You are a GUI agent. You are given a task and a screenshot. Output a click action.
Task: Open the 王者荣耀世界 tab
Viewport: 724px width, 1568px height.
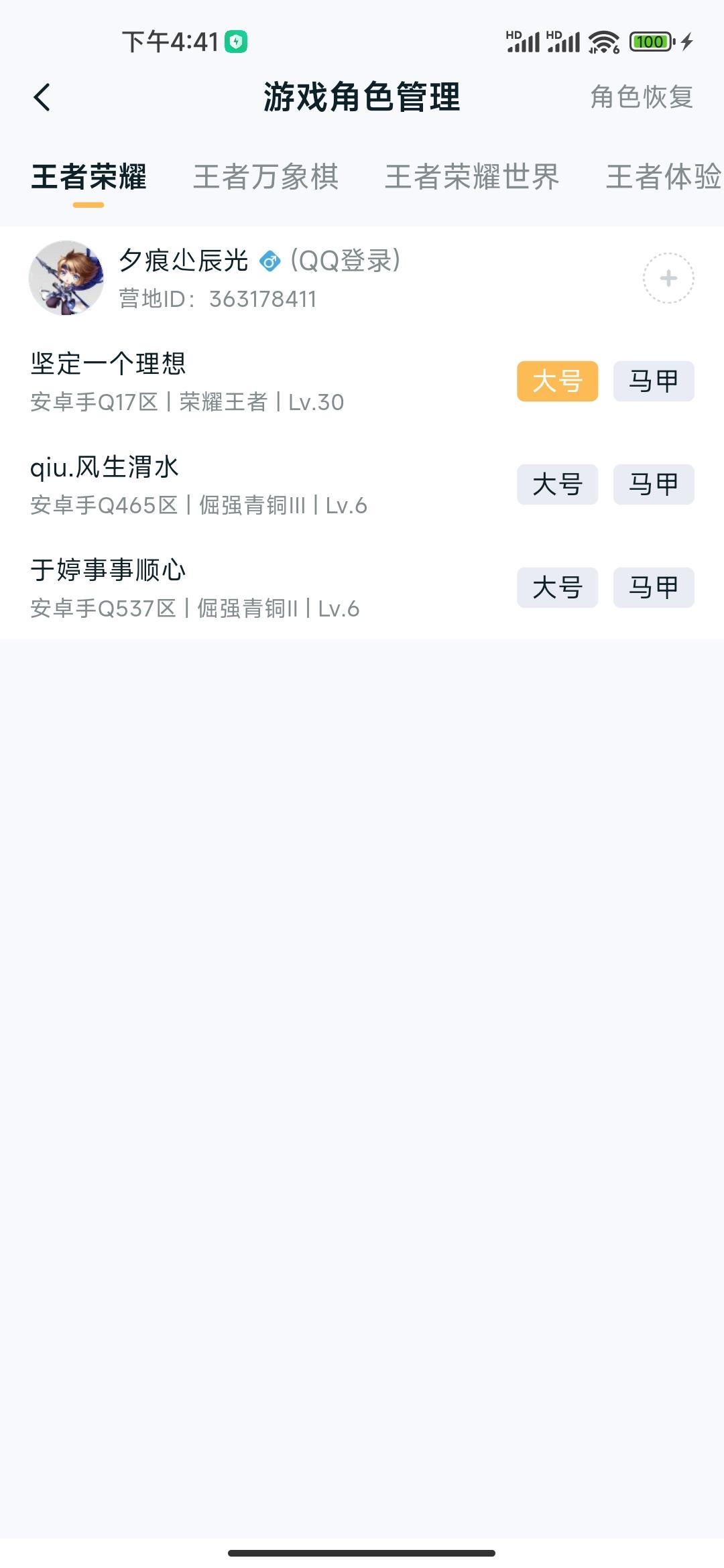pyautogui.click(x=473, y=177)
